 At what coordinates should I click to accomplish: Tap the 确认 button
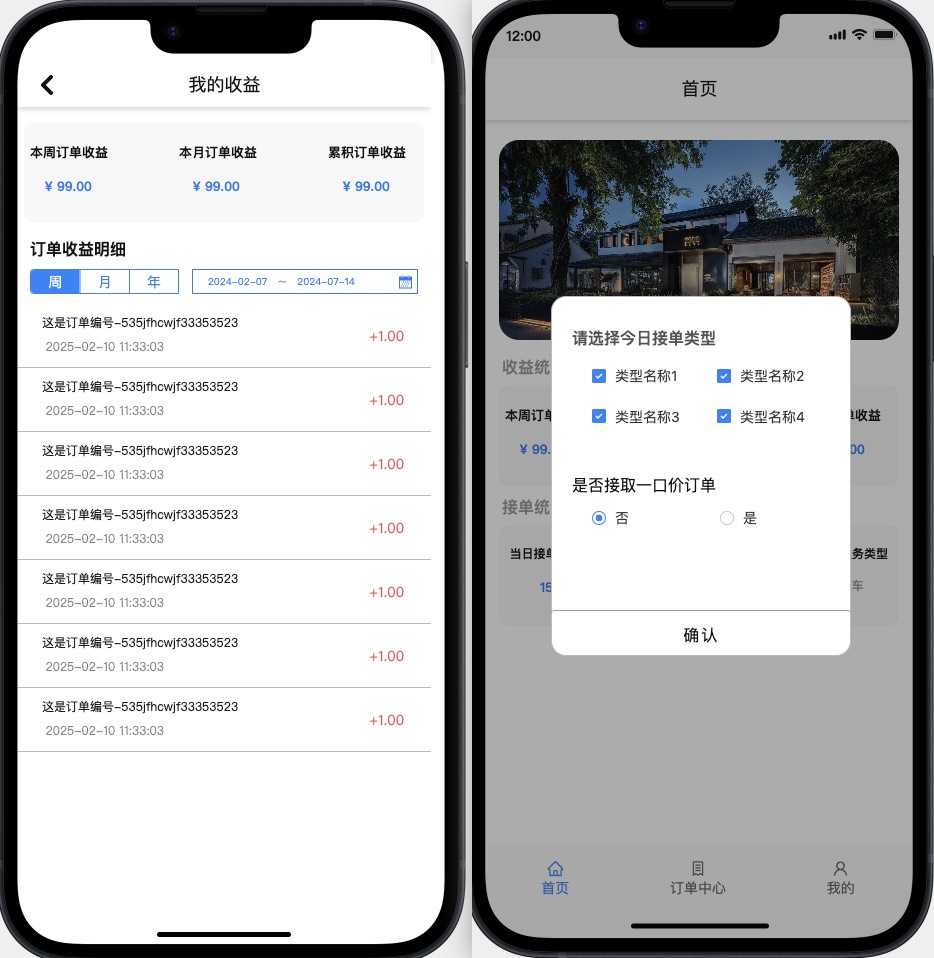click(700, 634)
